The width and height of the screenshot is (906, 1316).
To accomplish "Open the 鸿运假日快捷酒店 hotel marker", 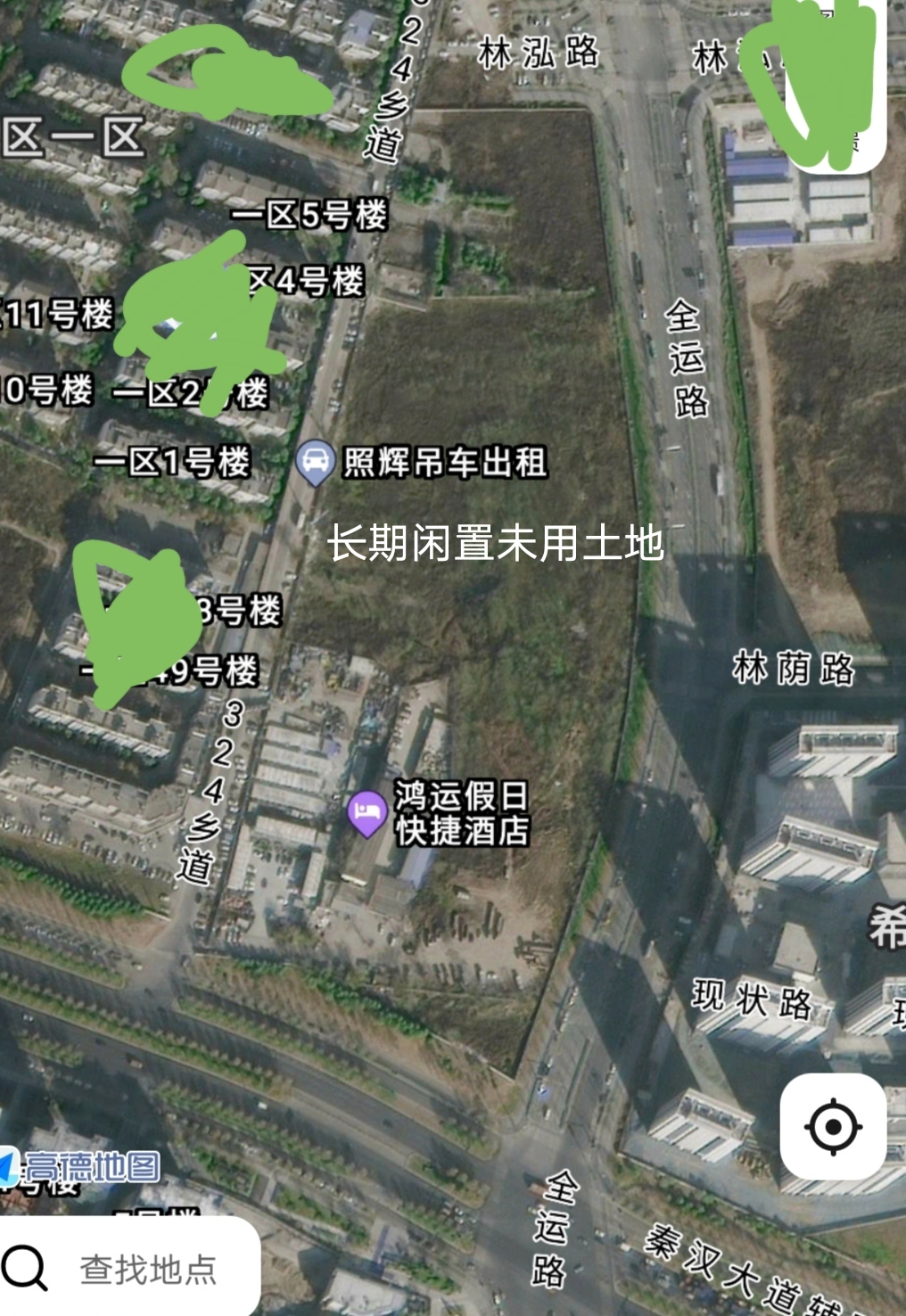I will point(367,813).
